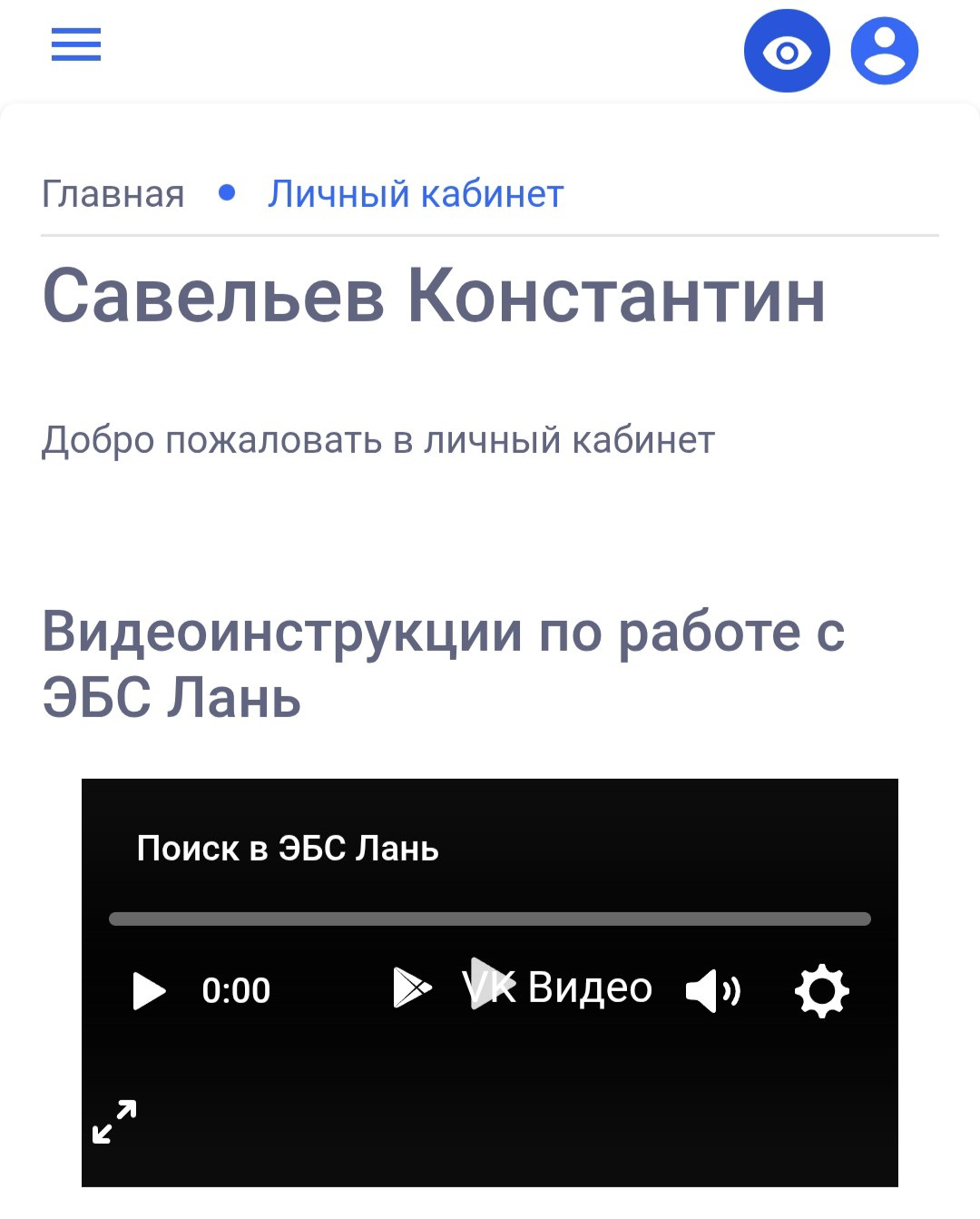Play the Поиск в ЭБС Лань video
This screenshot has height=1219, width=980.
[149, 990]
